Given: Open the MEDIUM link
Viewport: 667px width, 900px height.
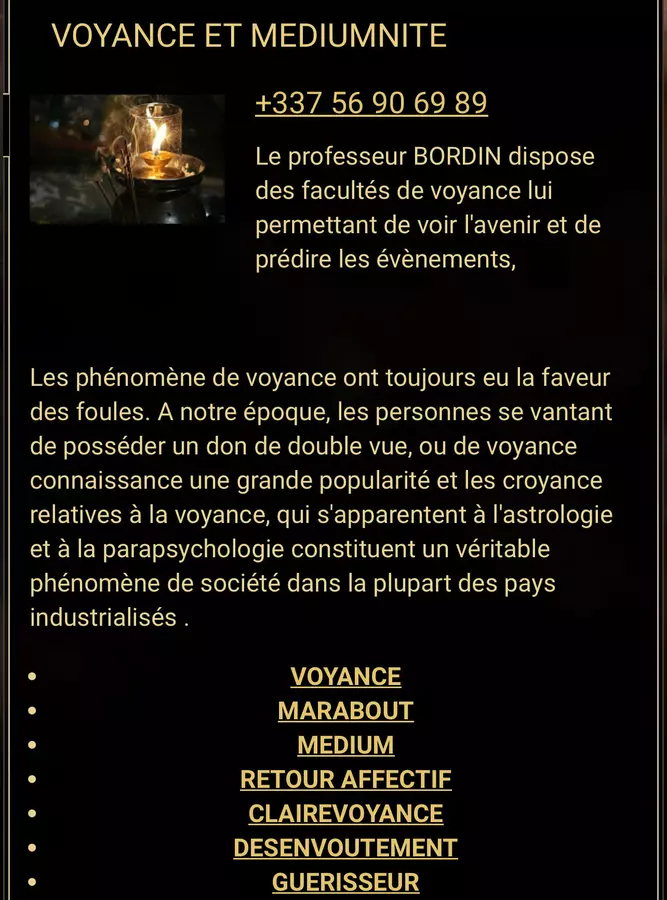Looking at the screenshot, I should (x=345, y=745).
